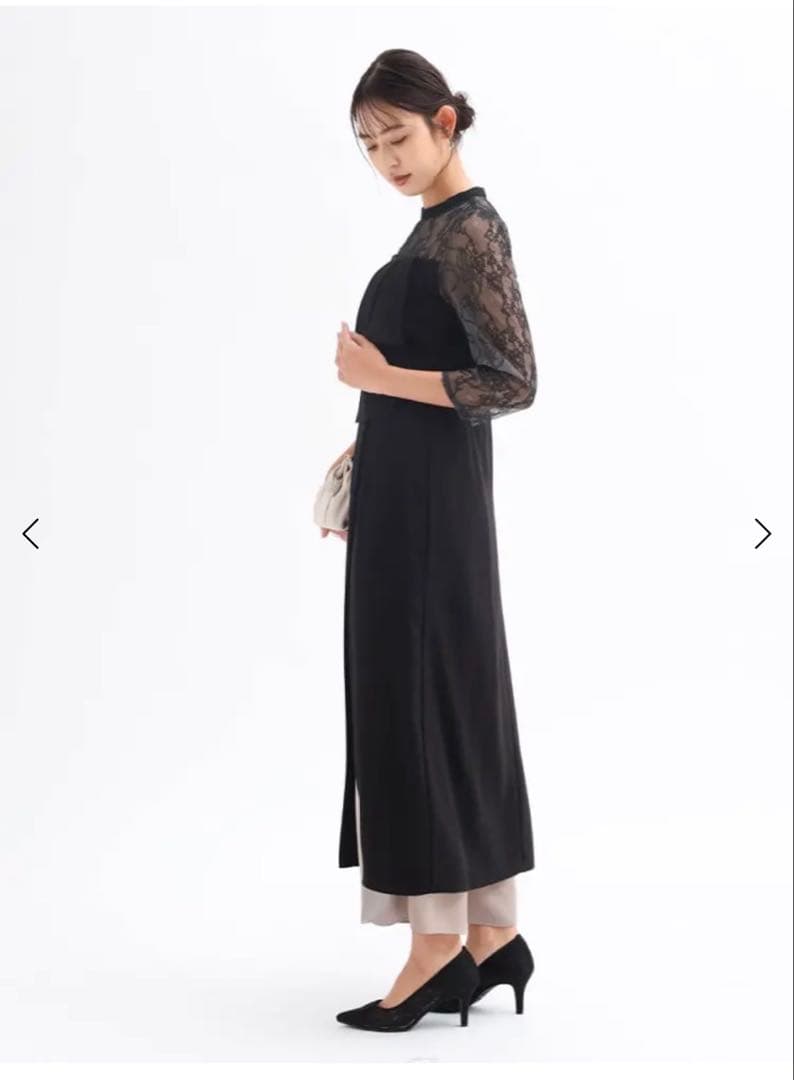Go to the previous product photo
The height and width of the screenshot is (1080, 794).
[31, 534]
